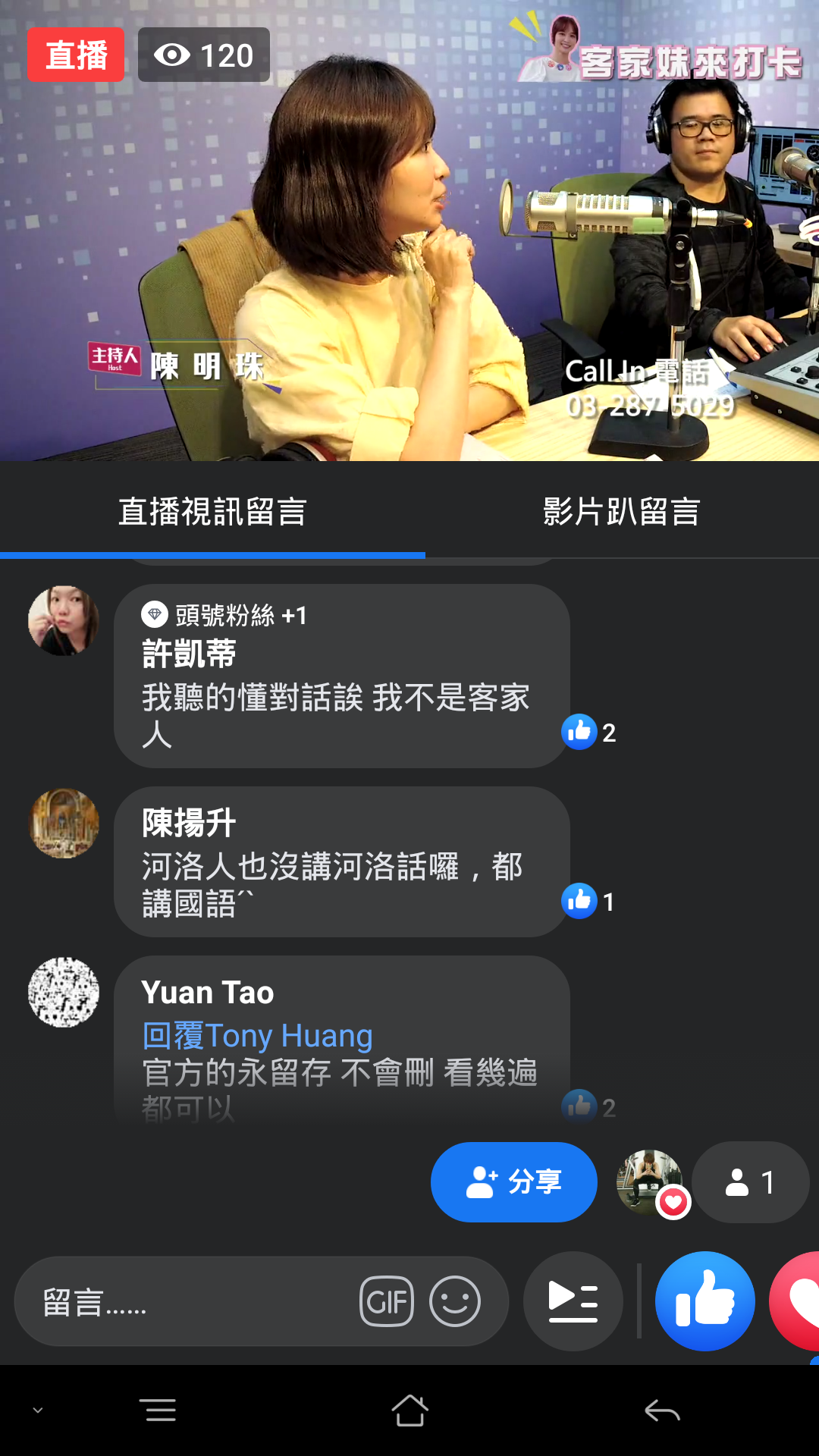Open the video playlist queue icon
The height and width of the screenshot is (1456, 819).
(573, 1301)
